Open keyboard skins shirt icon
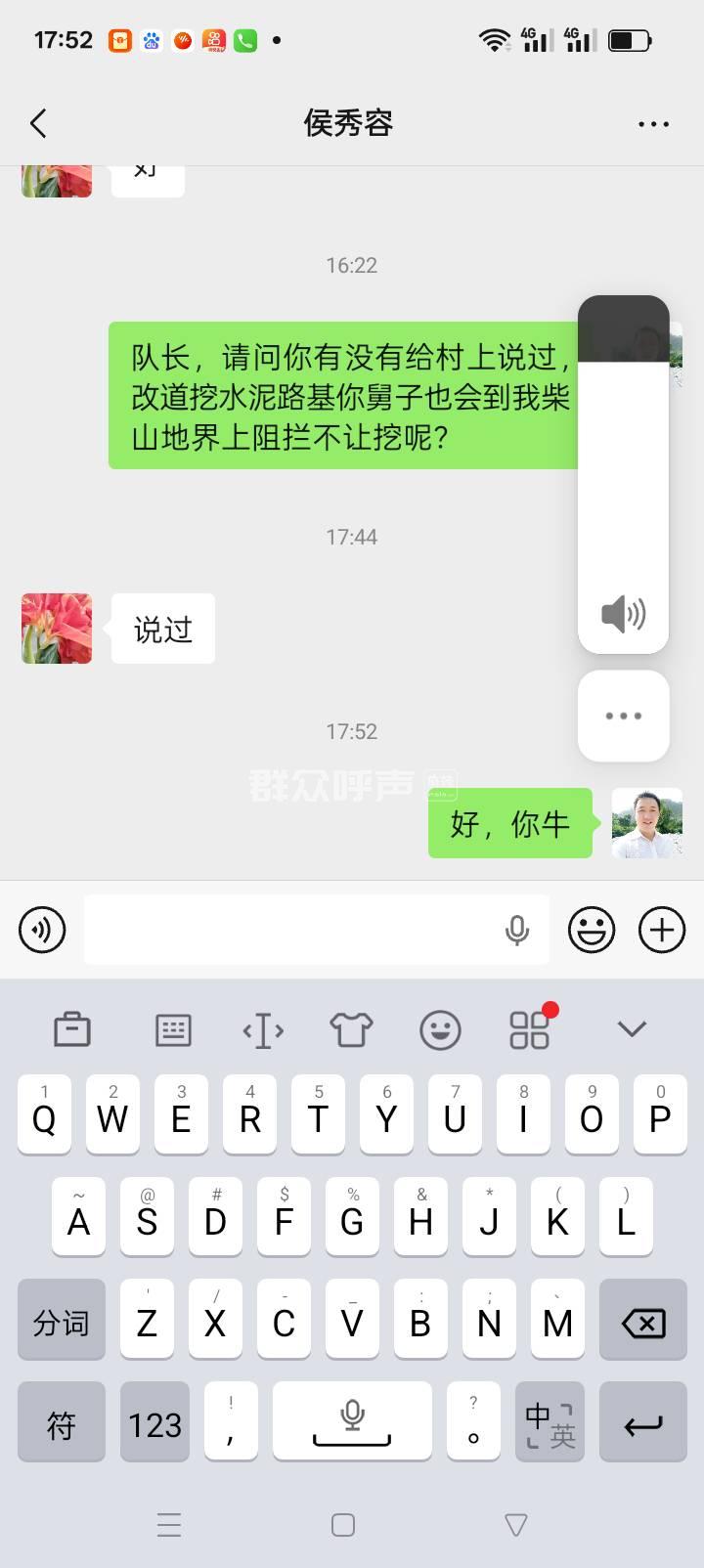This screenshot has height=1568, width=704. tap(351, 1029)
